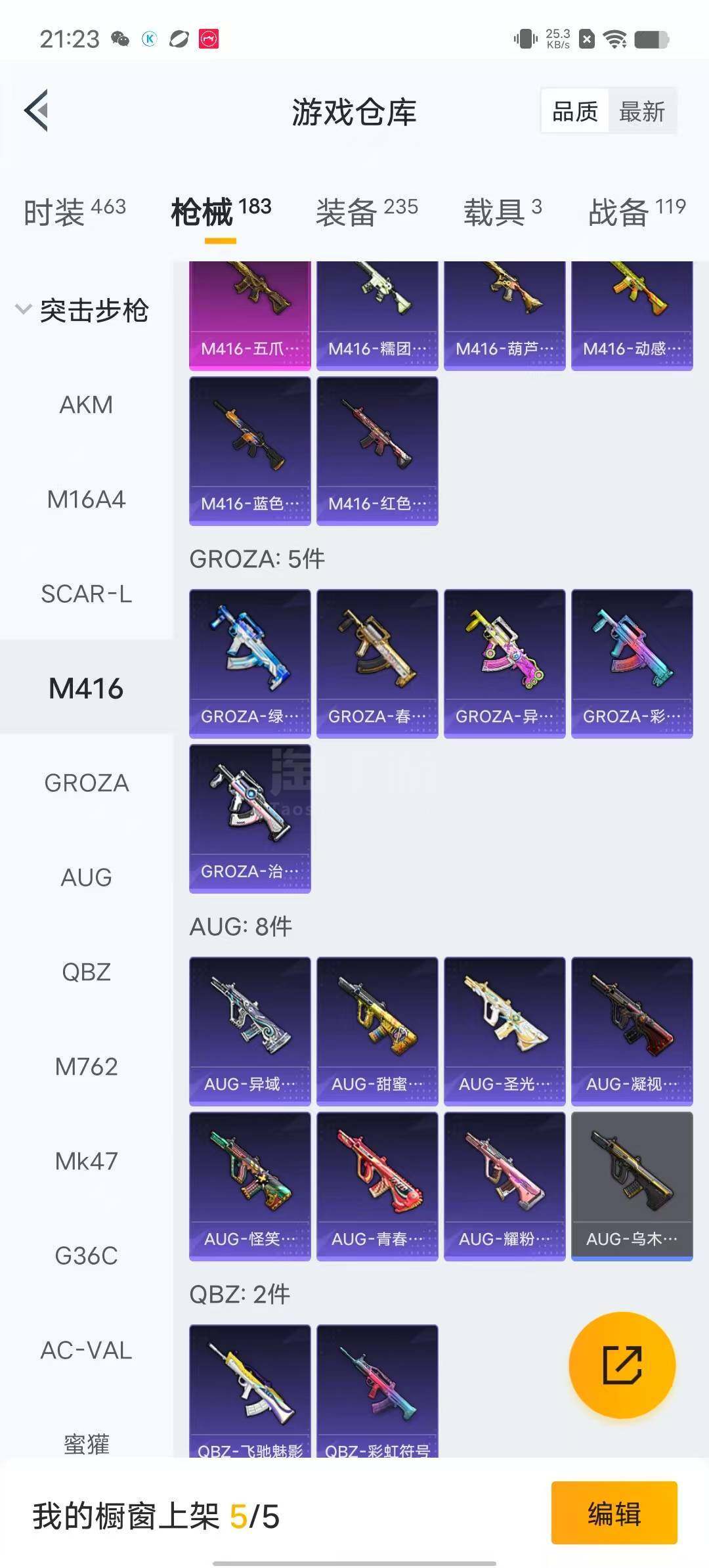Collapse the 突击步枪 category
Screen dimensions: 709x1568
[83, 310]
